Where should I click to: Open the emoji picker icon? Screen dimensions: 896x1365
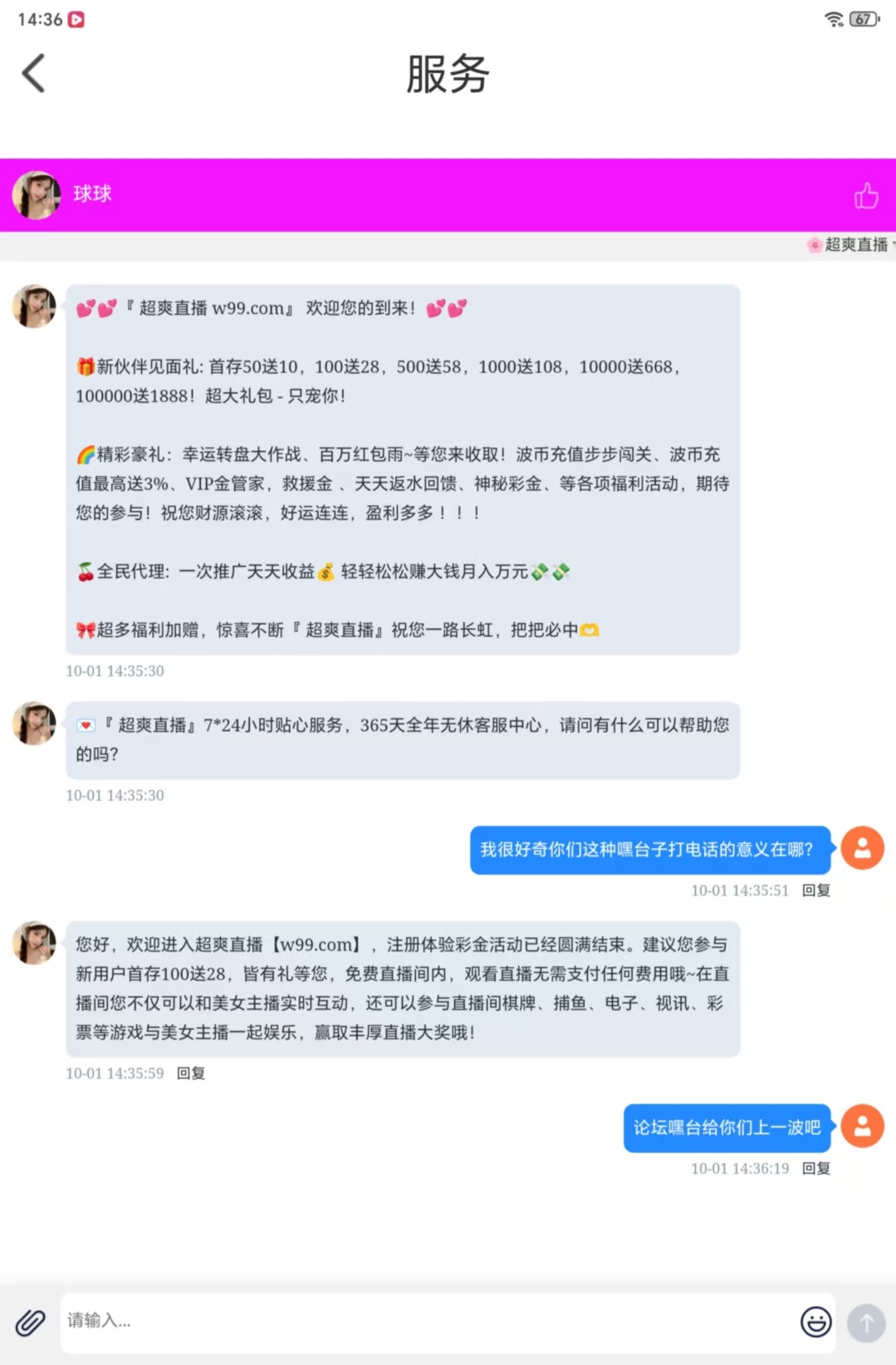pos(815,1321)
